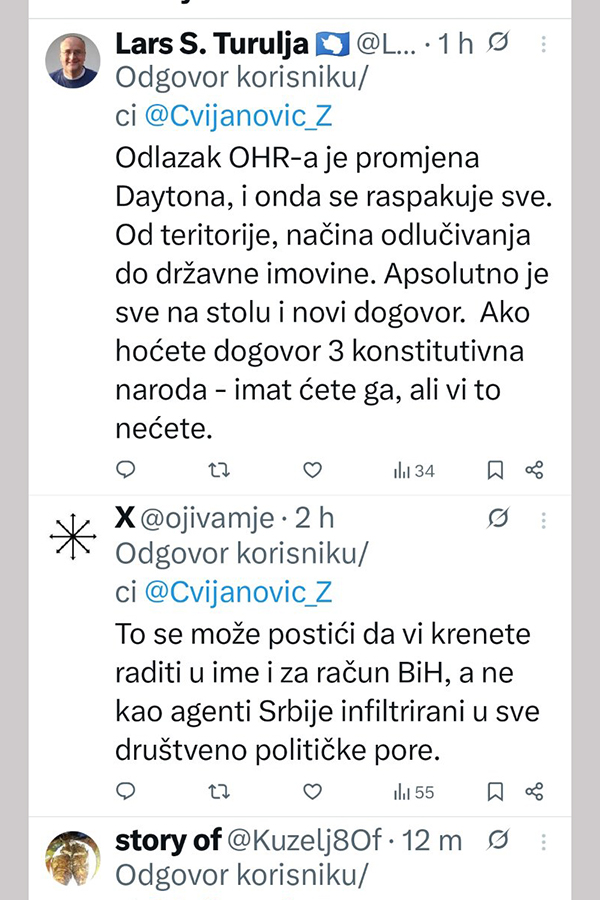Open @ojivamje's profile avatar

(73, 539)
